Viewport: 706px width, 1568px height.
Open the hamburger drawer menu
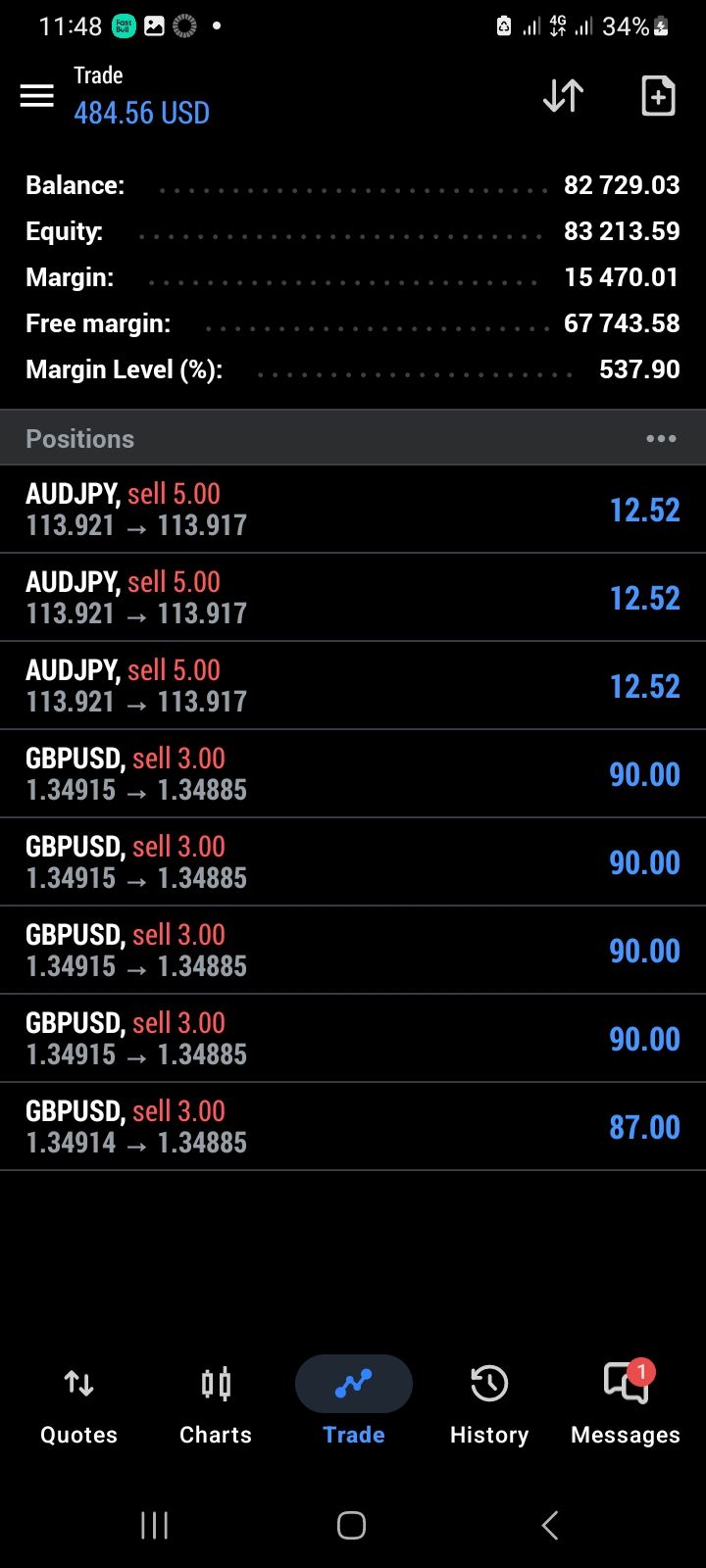(37, 96)
